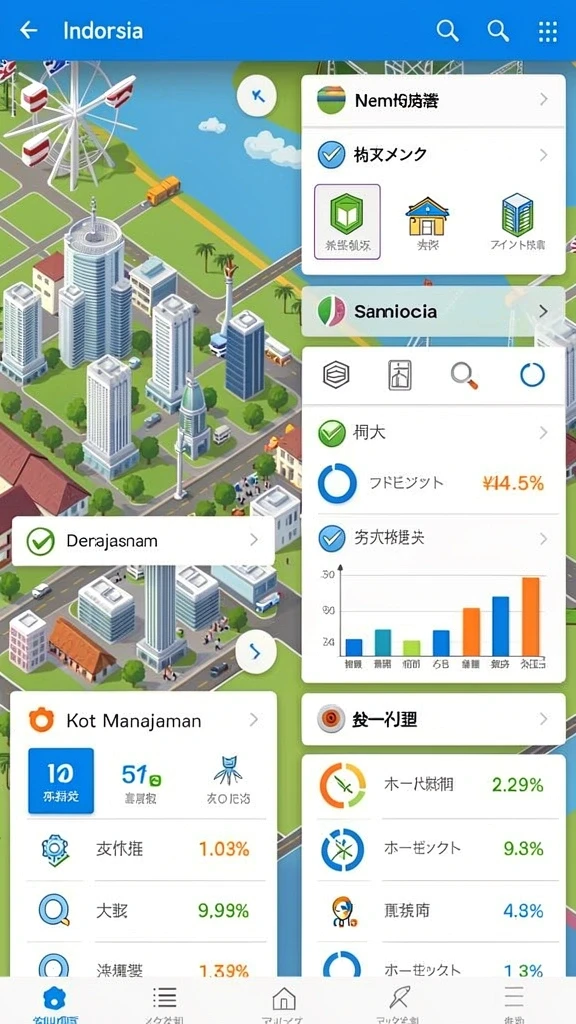This screenshot has height=1024, width=576.
Task: Open the Samiocia row
Action: tap(434, 312)
